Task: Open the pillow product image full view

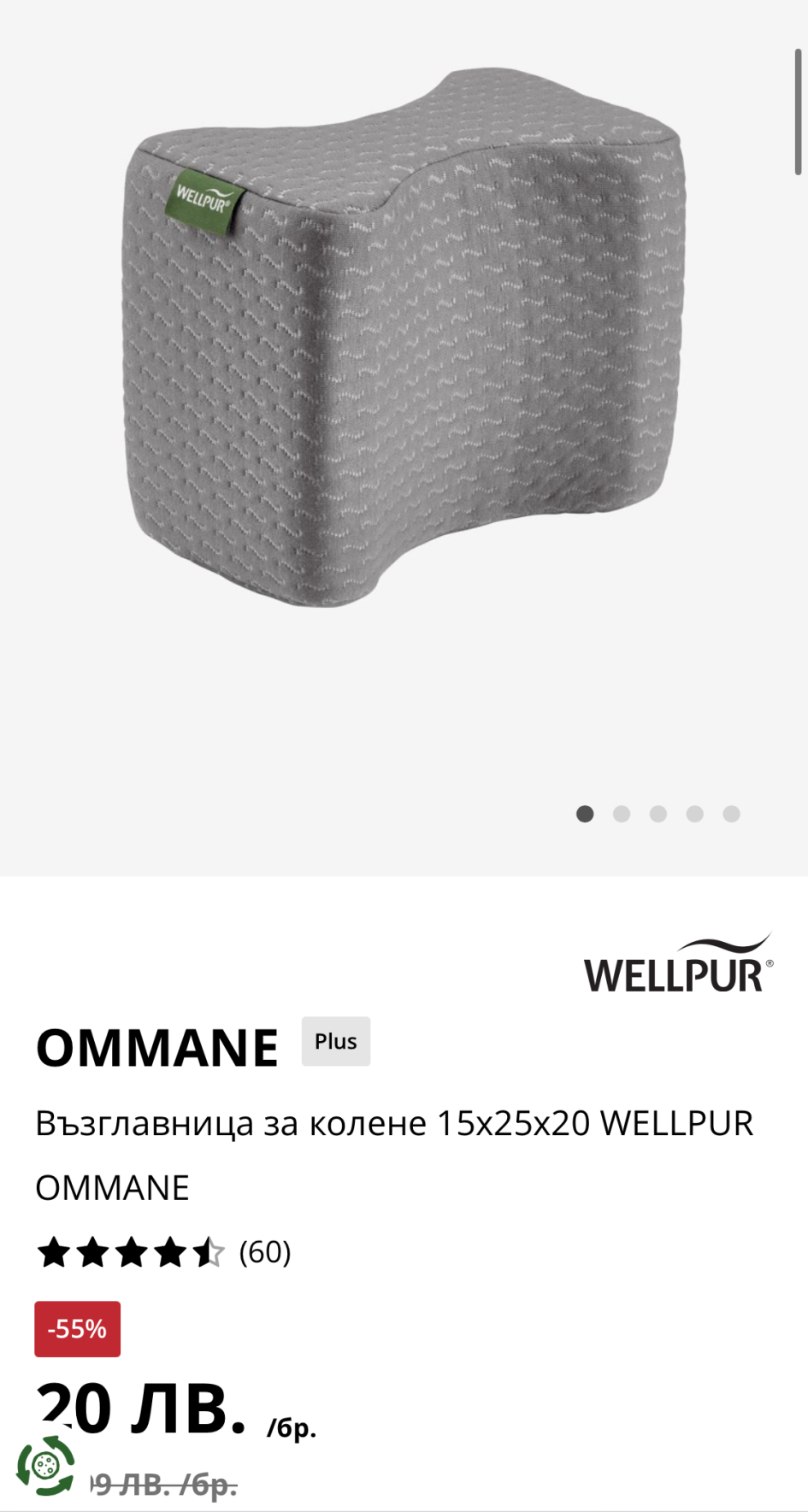Action: (404, 342)
